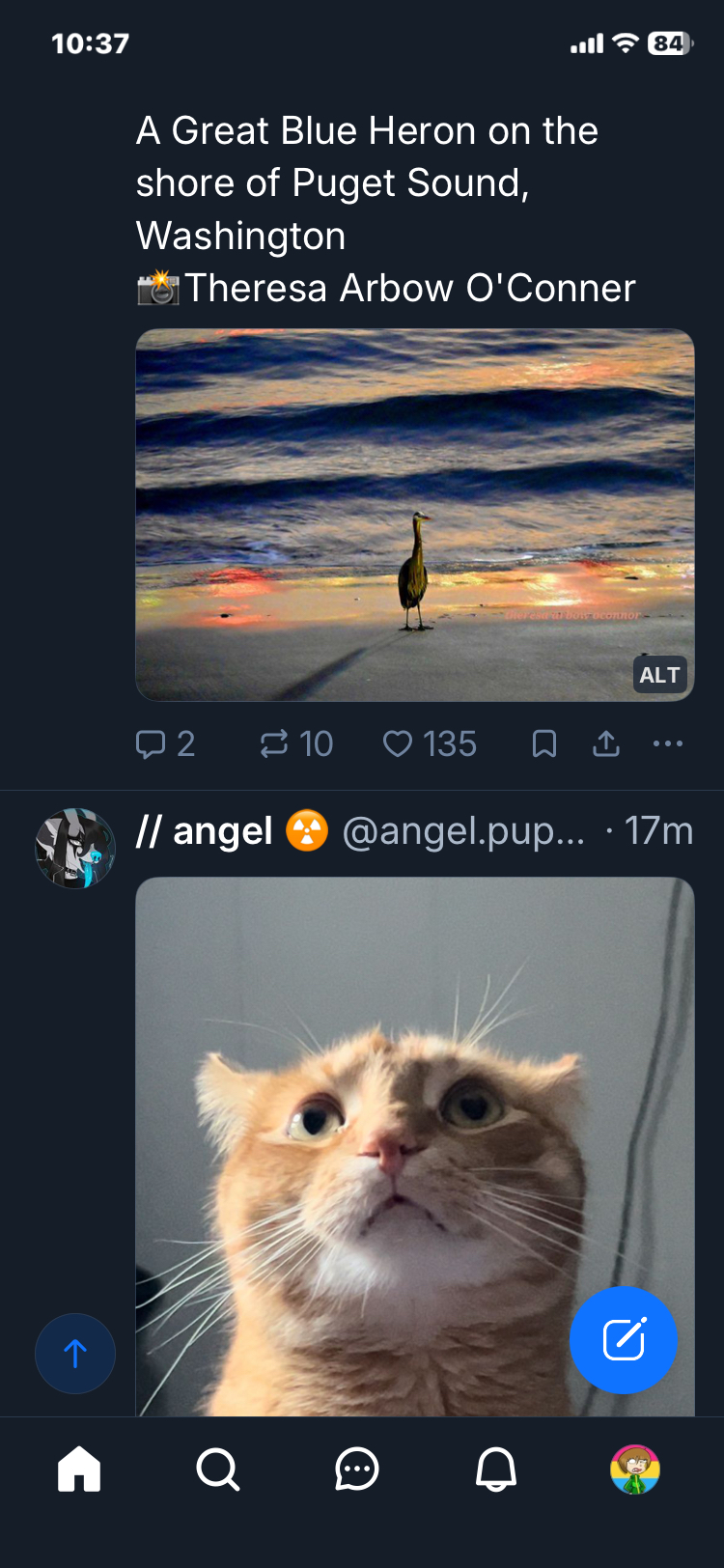724x1568 pixels.
Task: View ALT text on the heron photo
Action: (660, 675)
